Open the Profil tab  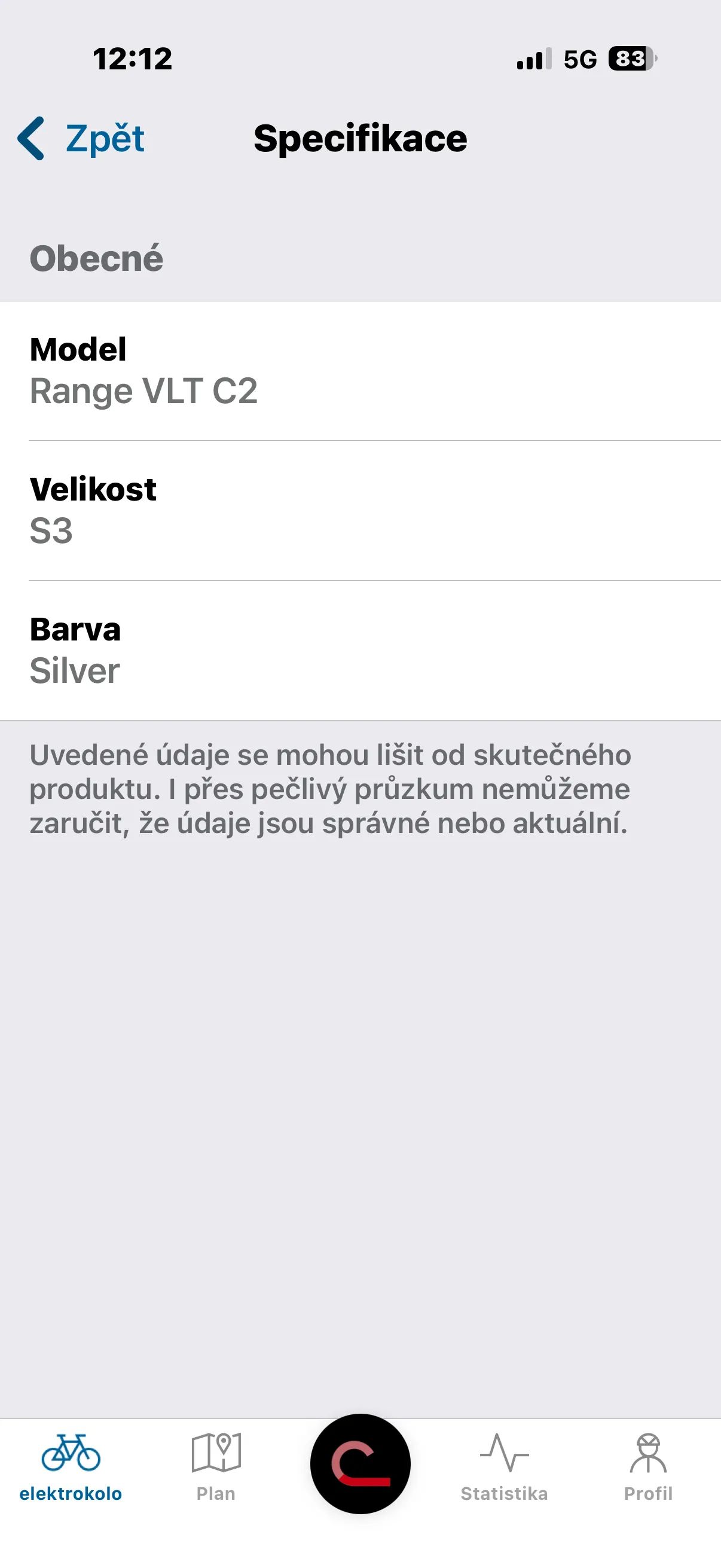point(648,1467)
